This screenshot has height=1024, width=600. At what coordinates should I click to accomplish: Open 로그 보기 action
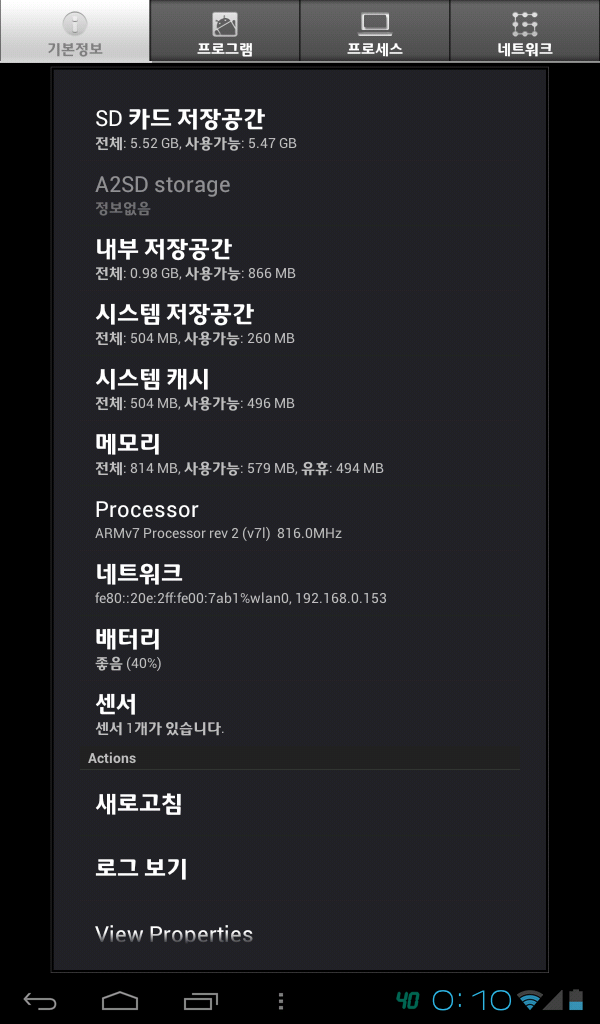300,868
